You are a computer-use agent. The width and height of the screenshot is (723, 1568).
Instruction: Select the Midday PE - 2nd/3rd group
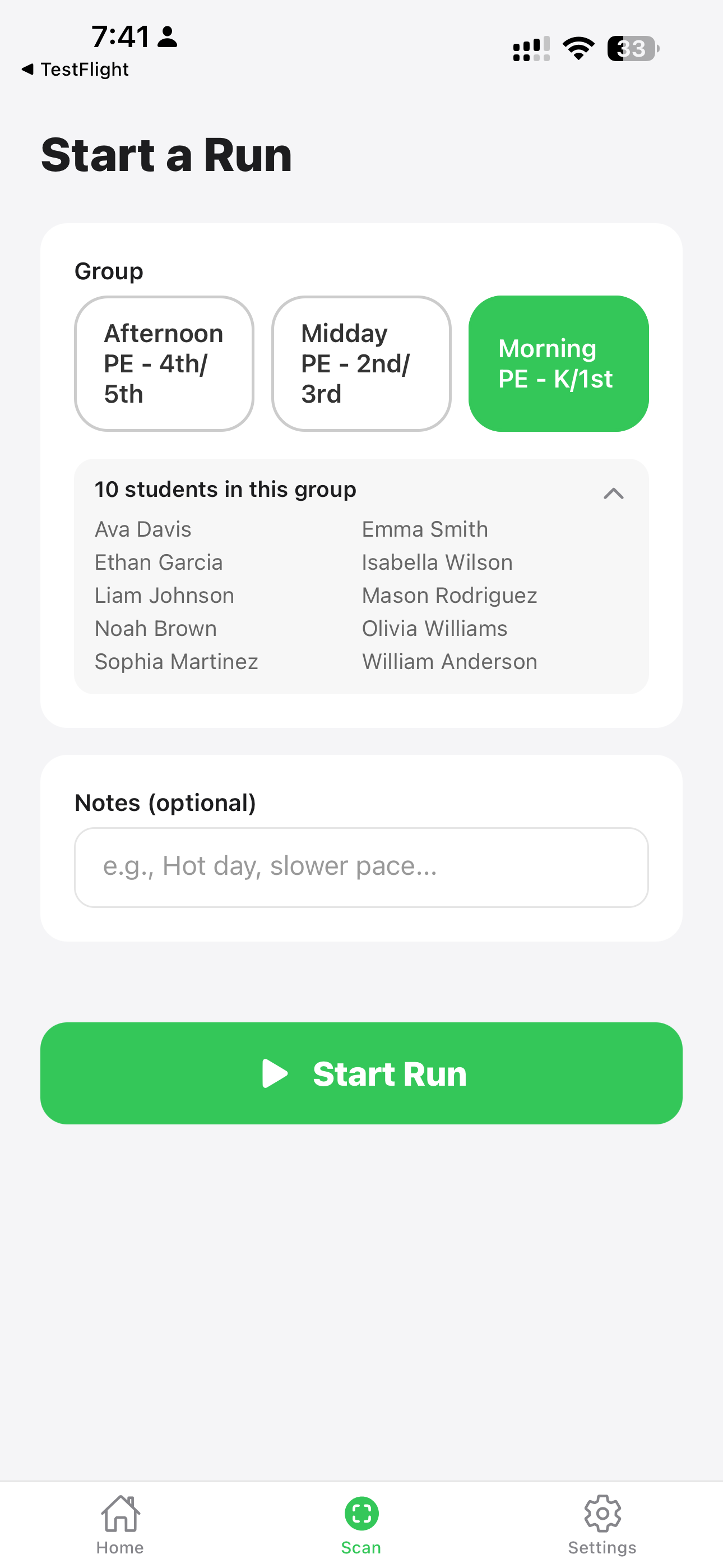click(361, 363)
